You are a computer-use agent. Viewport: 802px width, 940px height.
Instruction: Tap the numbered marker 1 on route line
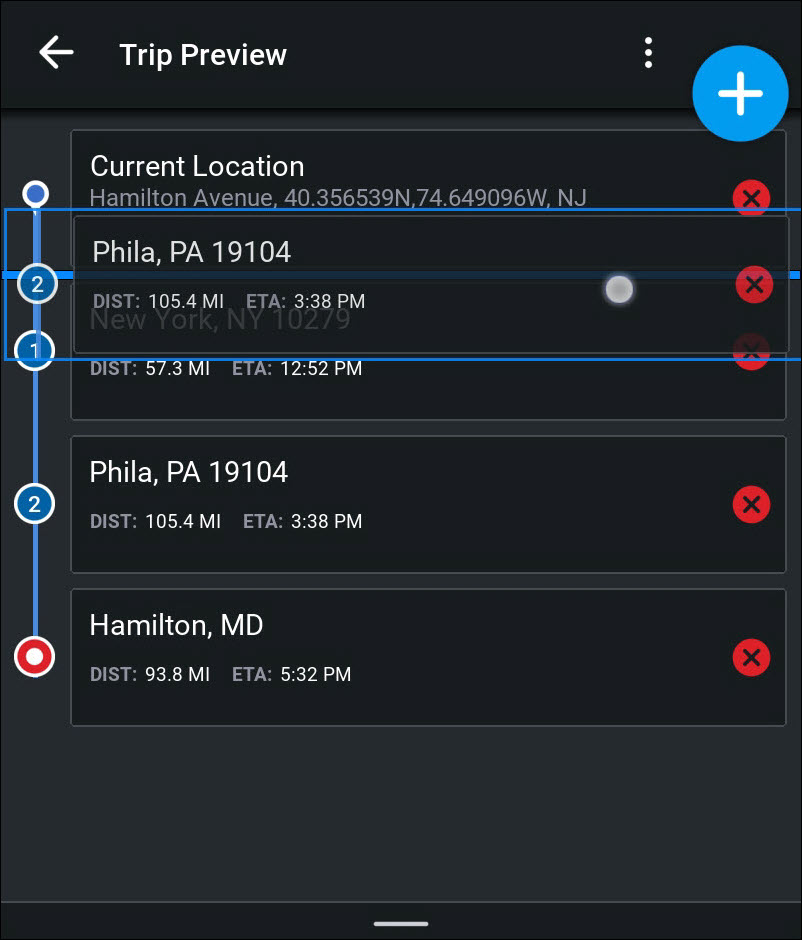coord(34,350)
